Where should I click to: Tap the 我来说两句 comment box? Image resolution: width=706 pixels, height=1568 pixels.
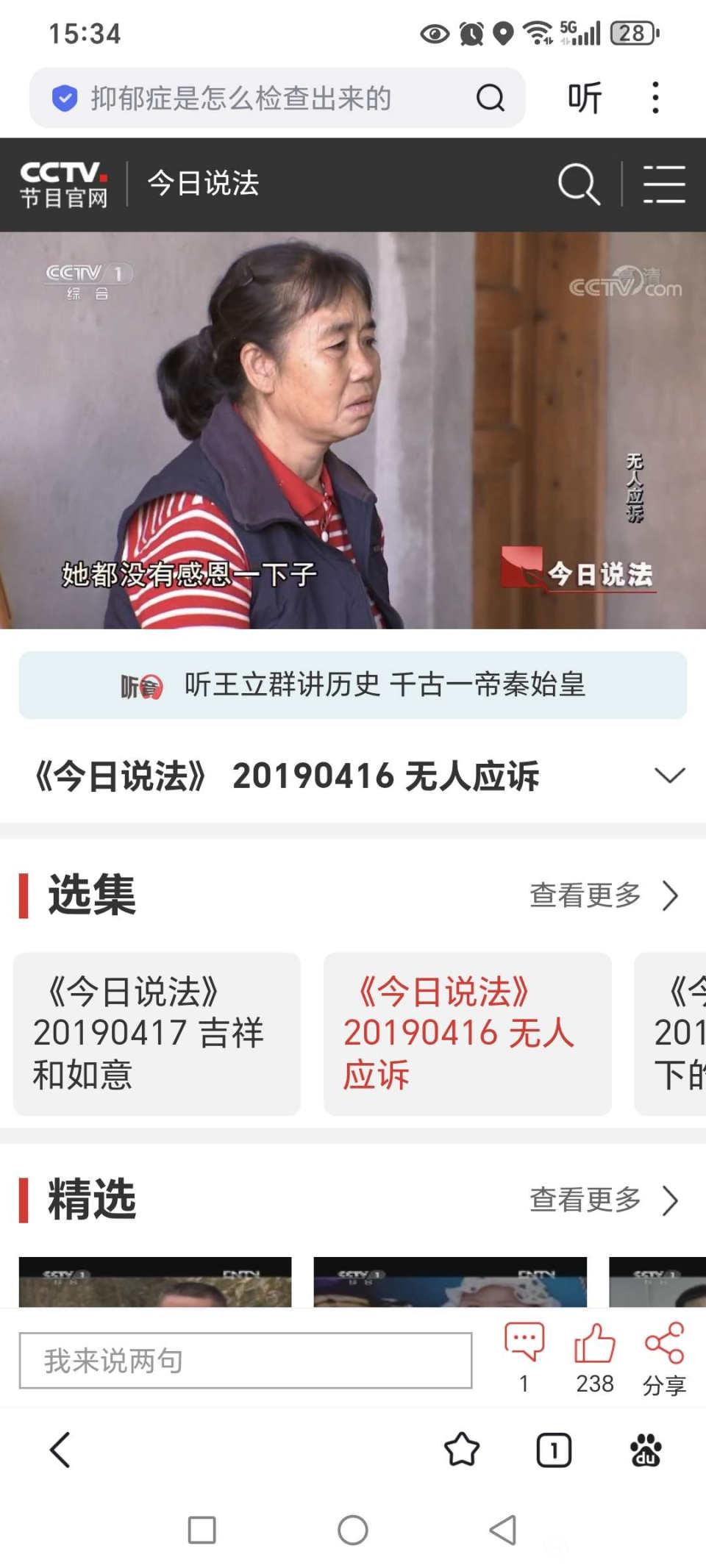246,1361
